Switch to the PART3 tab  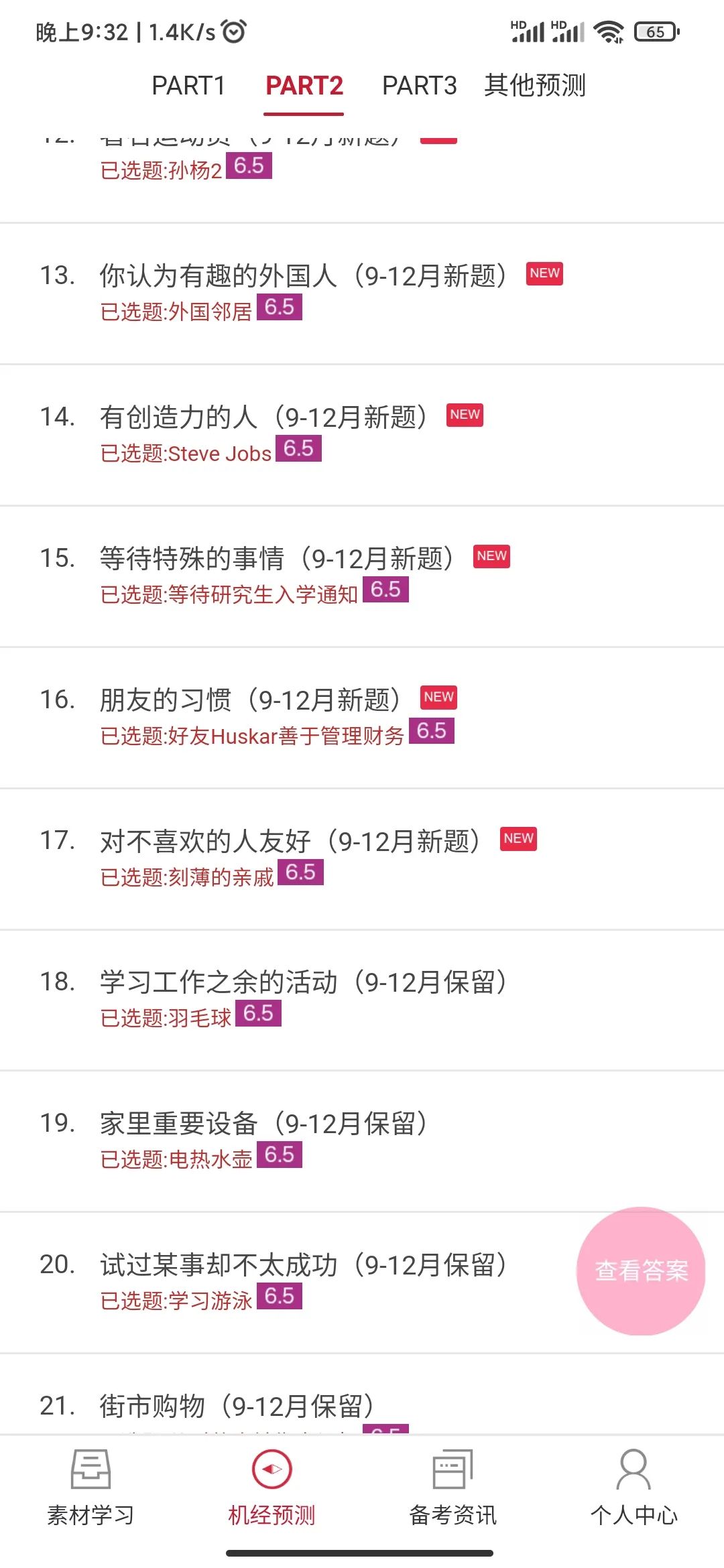pos(419,86)
